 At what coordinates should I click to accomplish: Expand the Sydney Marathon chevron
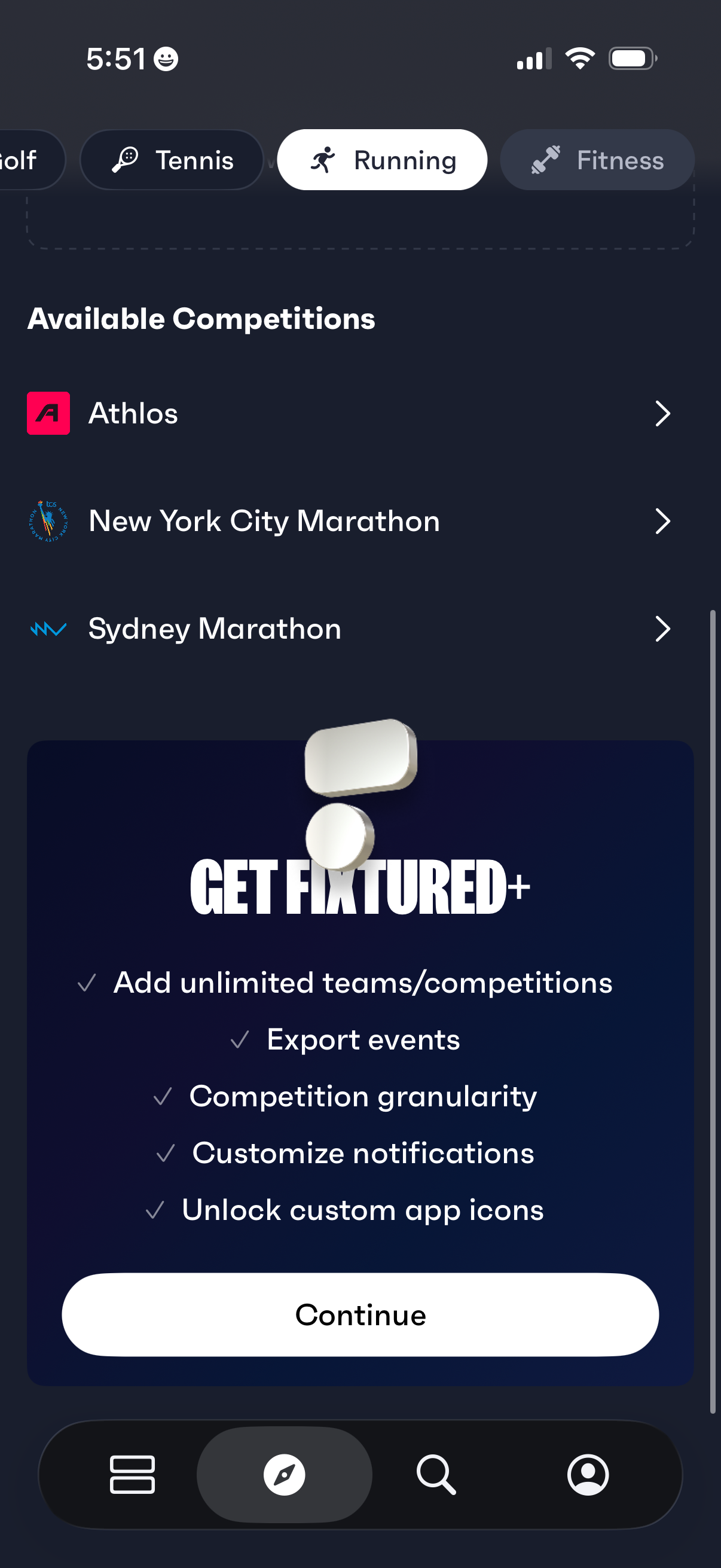pyautogui.click(x=664, y=629)
